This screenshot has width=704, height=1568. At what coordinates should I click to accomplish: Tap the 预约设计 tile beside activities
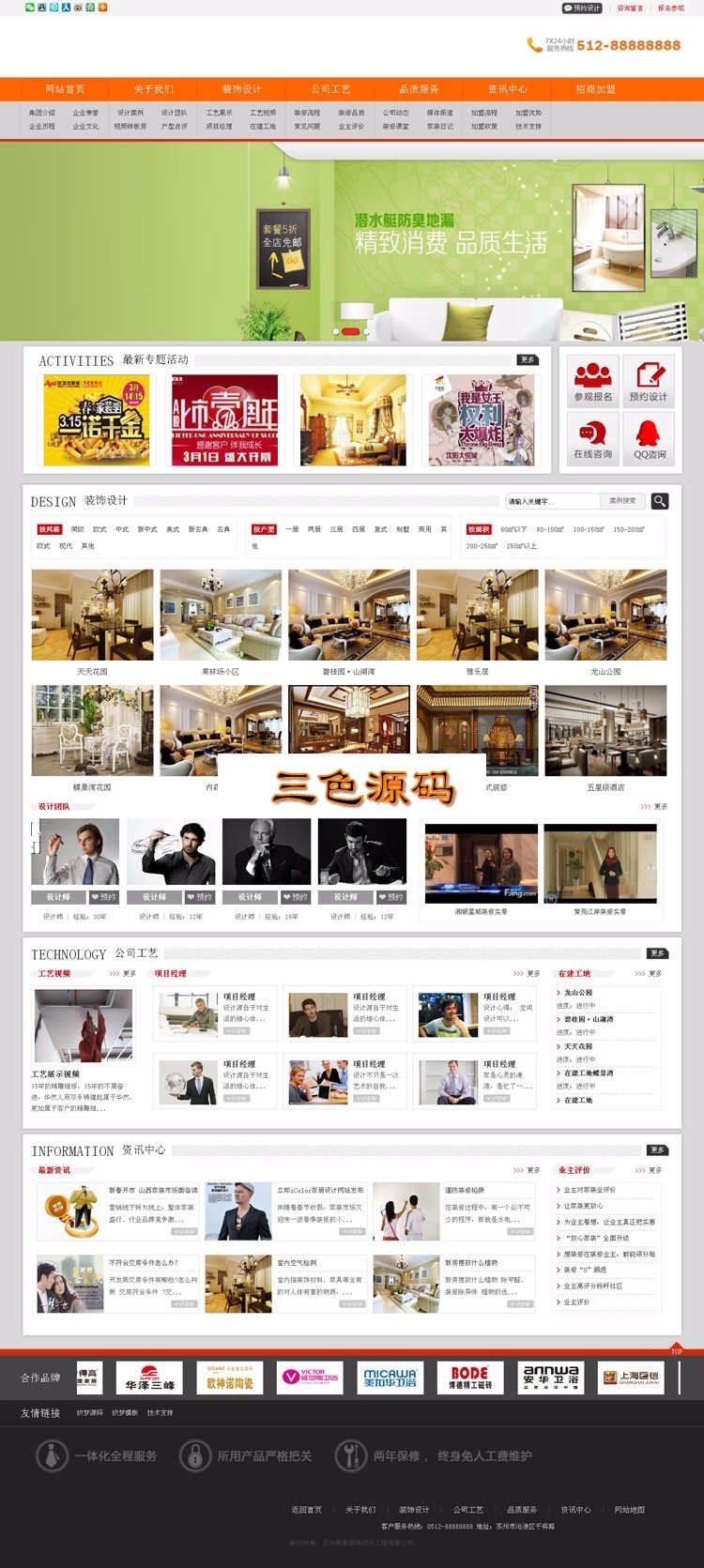click(649, 382)
